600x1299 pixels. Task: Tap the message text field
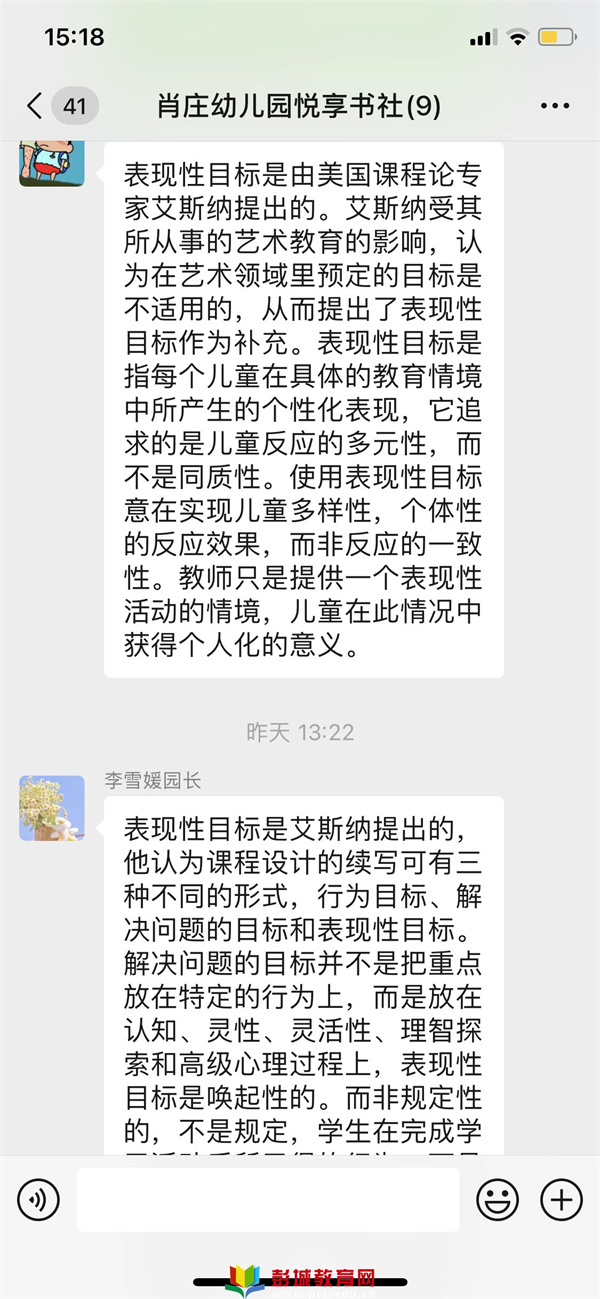[x=267, y=1199]
